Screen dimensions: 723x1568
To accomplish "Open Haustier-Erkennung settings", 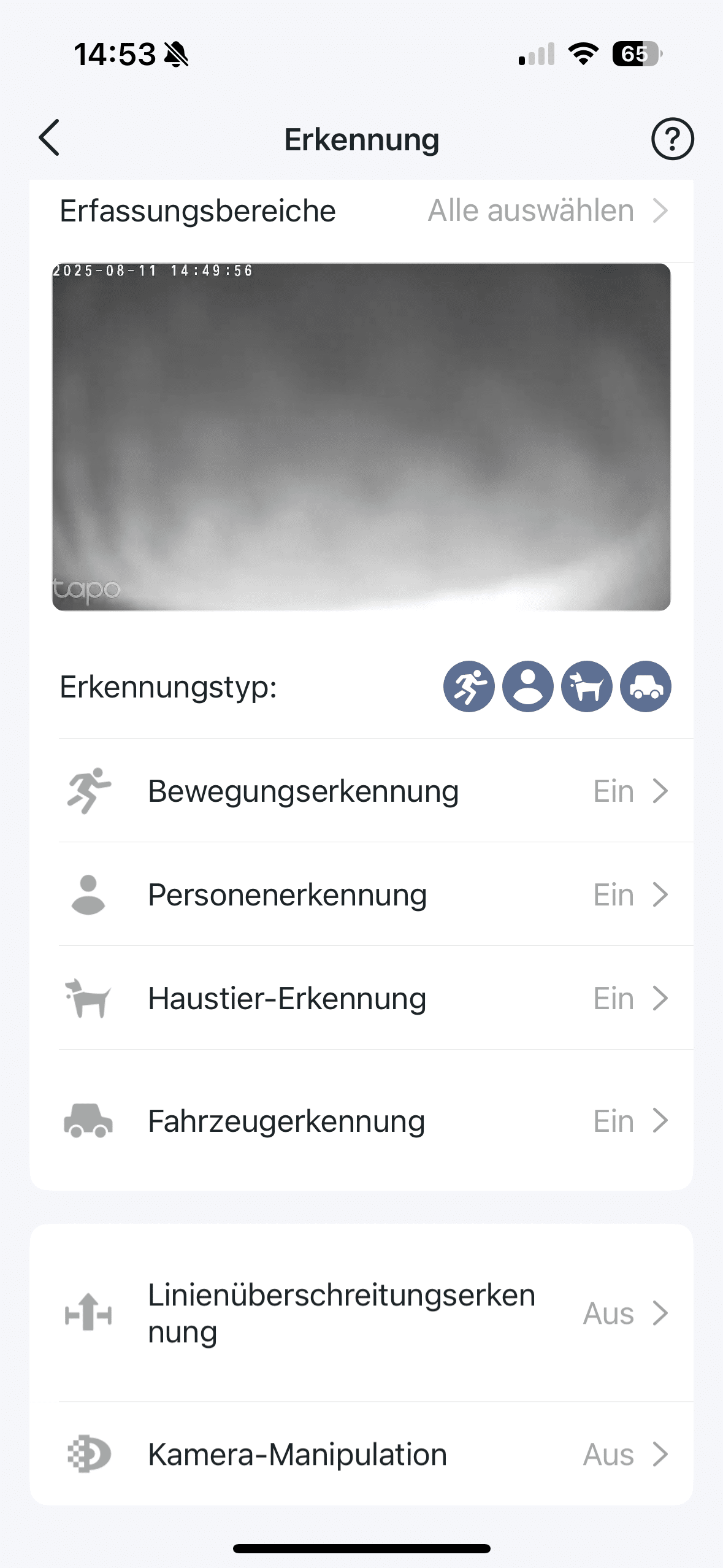I will point(362,998).
